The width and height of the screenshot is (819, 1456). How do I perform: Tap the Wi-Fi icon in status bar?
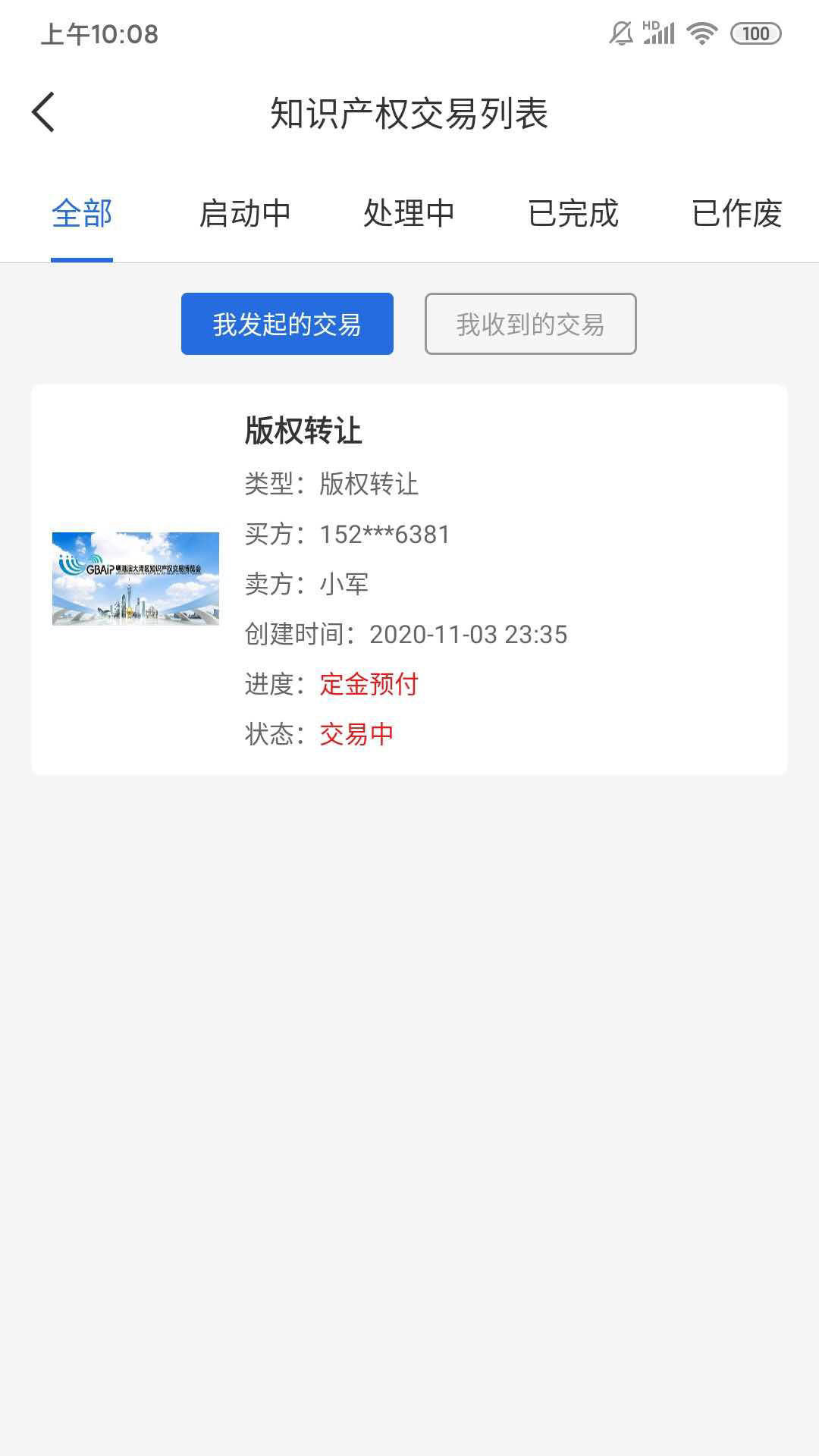pyautogui.click(x=701, y=33)
